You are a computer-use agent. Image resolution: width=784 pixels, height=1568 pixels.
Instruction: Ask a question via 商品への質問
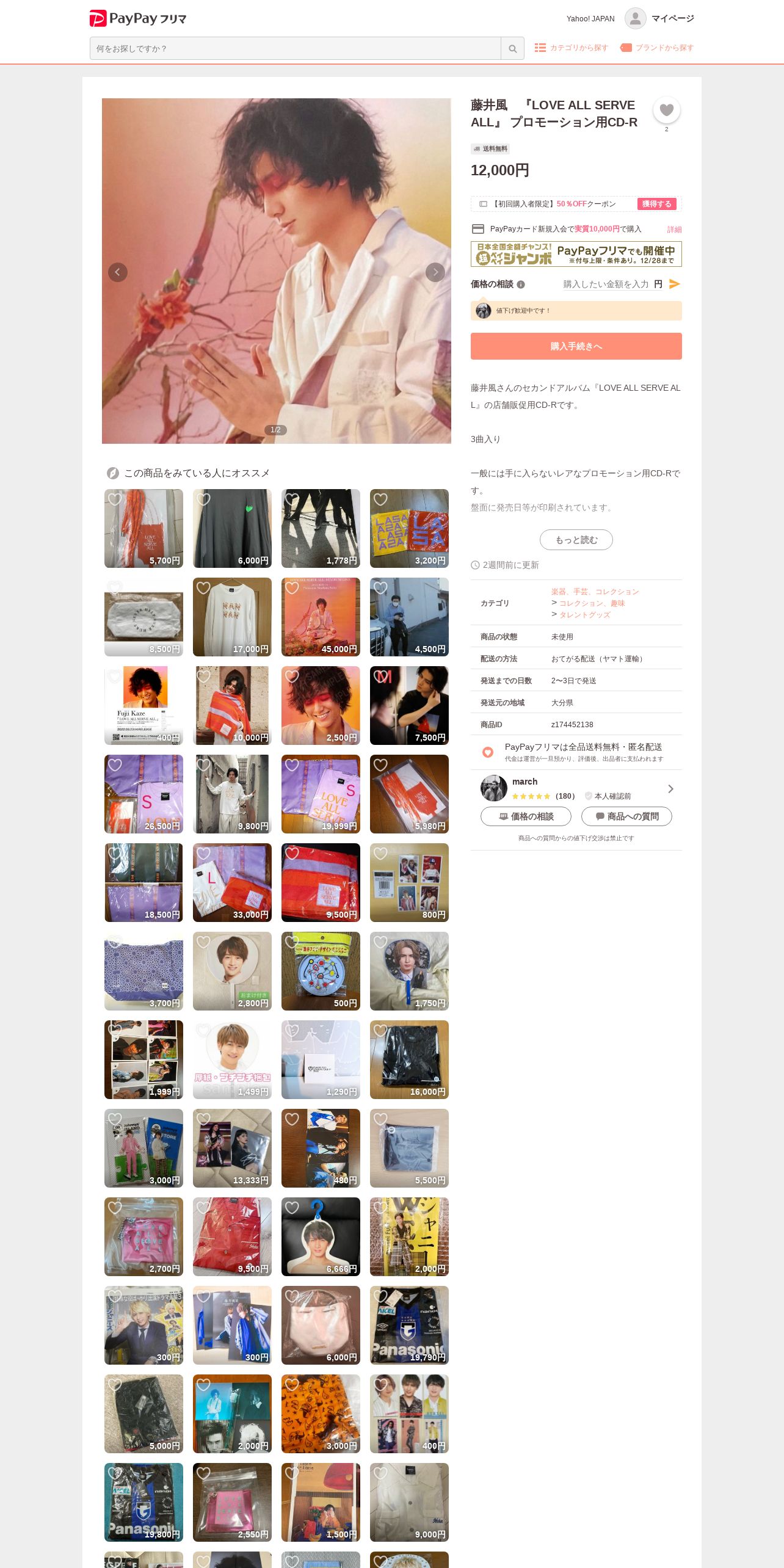coord(626,816)
